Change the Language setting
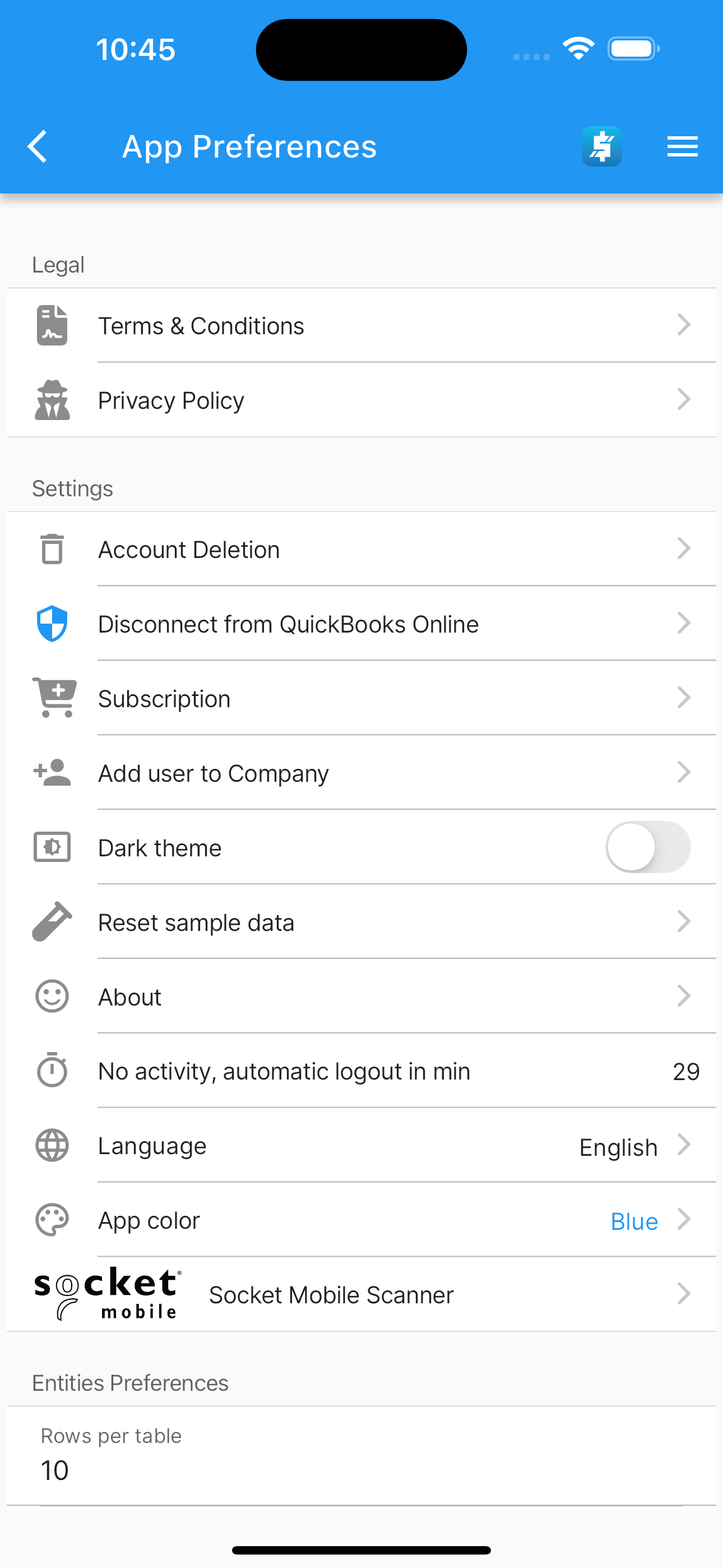 coord(361,1146)
